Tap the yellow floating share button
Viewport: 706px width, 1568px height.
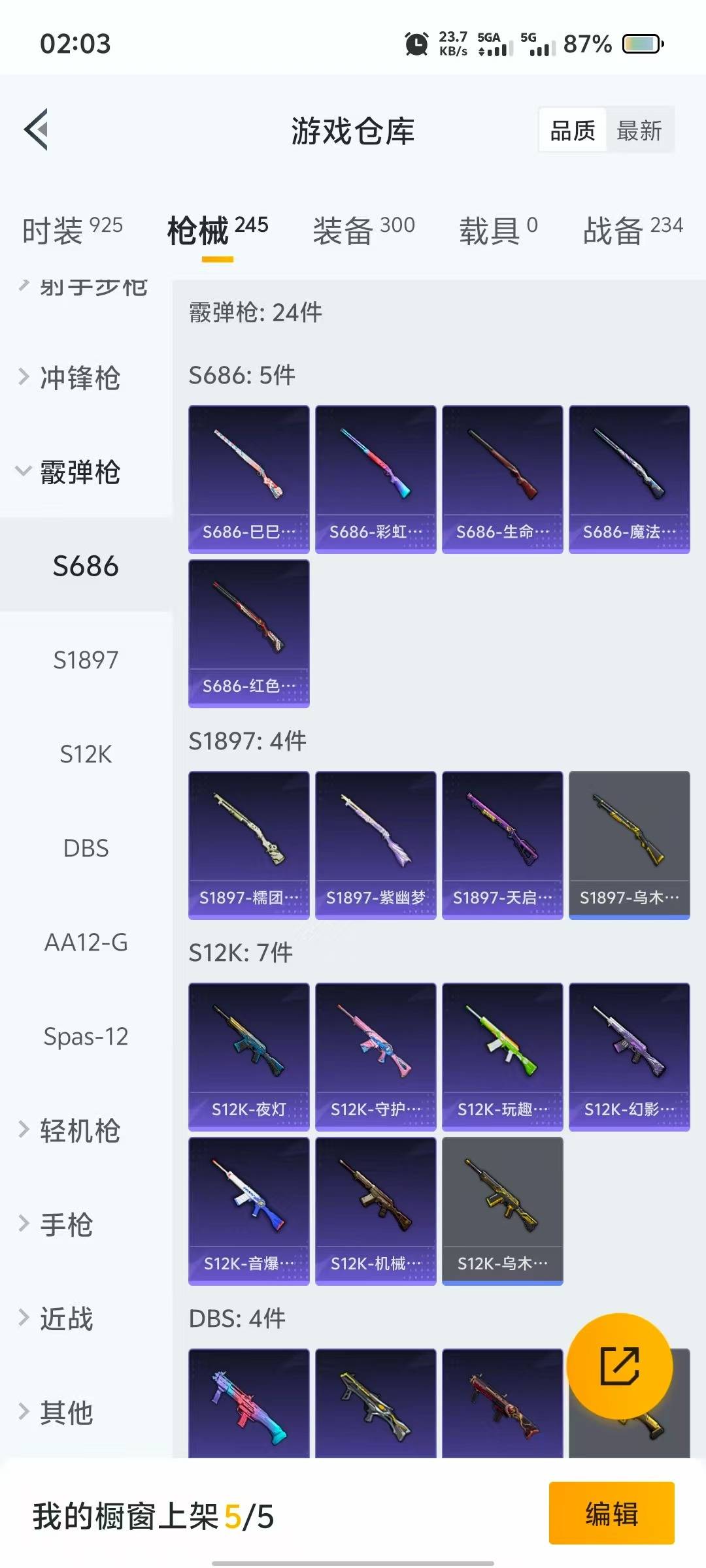619,1365
